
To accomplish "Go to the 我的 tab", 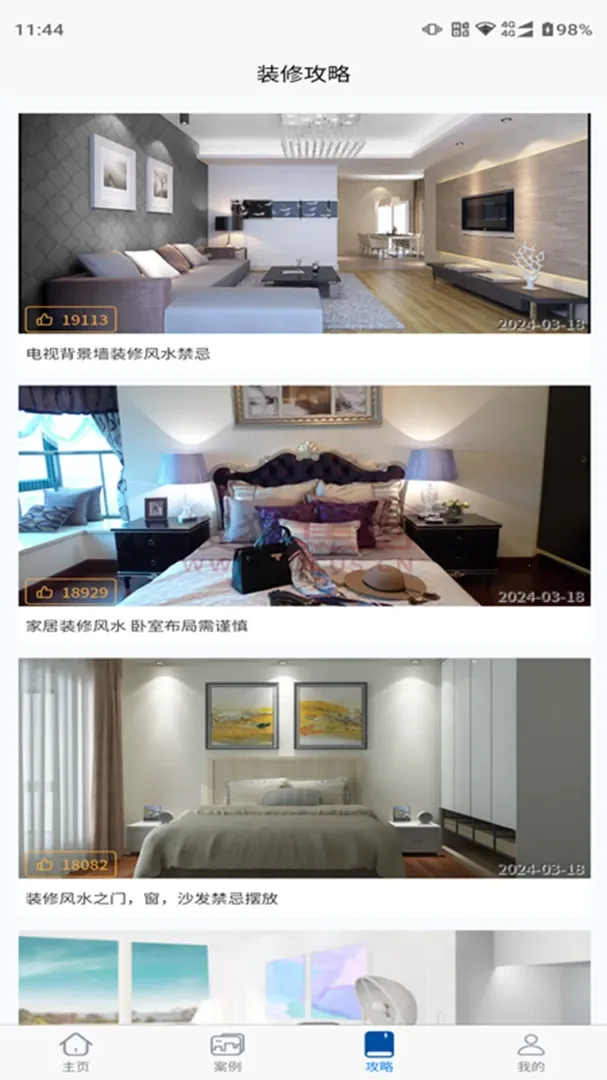I will click(x=531, y=1052).
